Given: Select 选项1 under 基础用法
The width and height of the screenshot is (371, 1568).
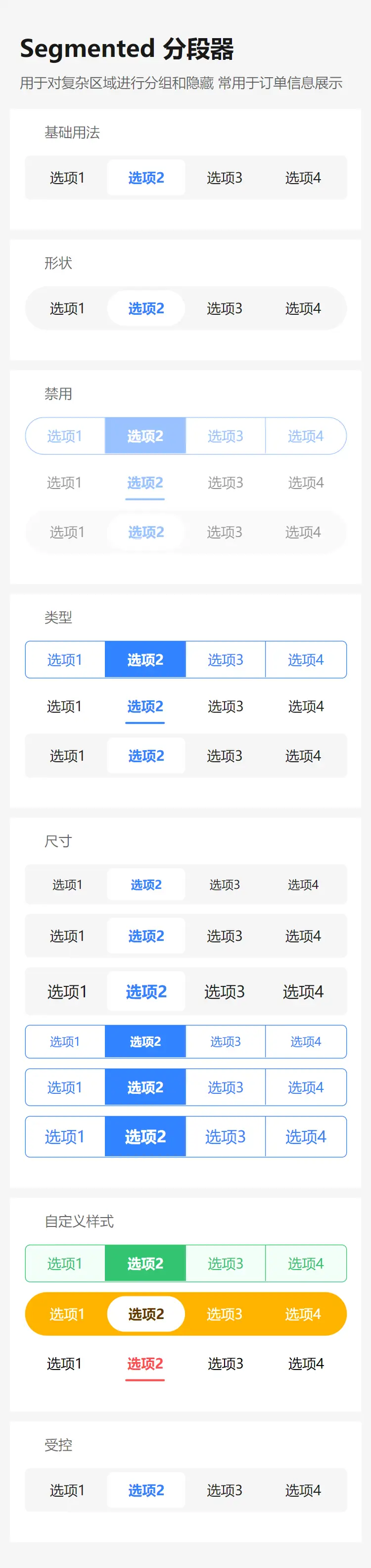Looking at the screenshot, I should click(x=67, y=178).
